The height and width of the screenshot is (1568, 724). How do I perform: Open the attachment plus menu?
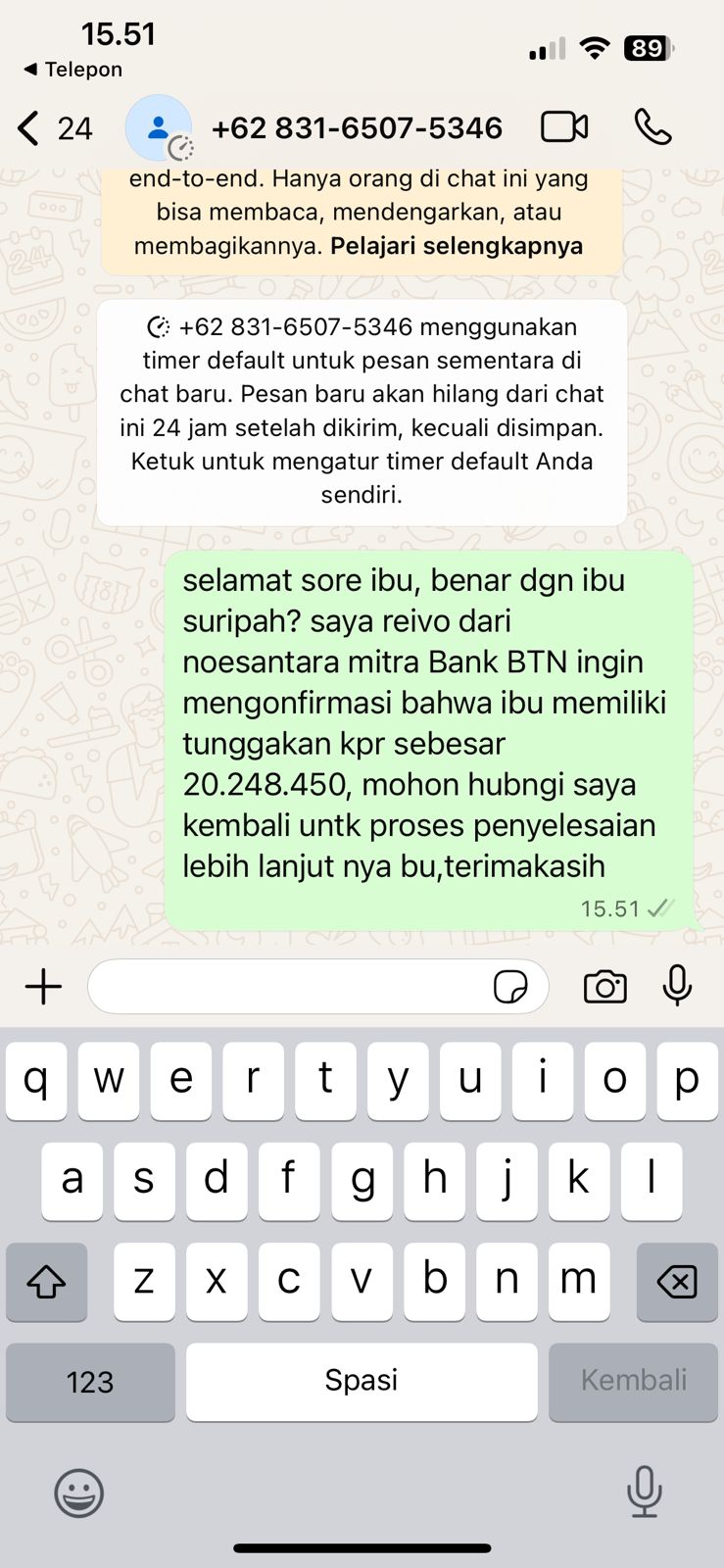click(43, 987)
